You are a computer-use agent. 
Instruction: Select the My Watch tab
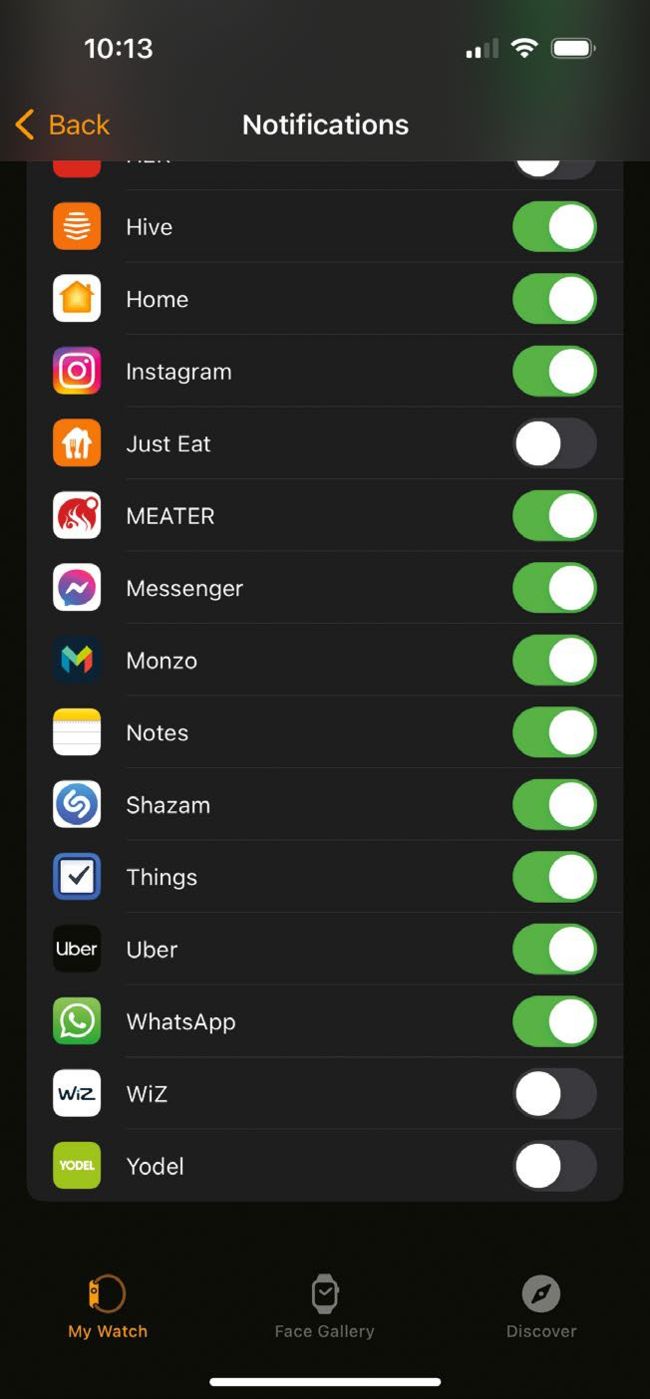pyautogui.click(x=108, y=1306)
